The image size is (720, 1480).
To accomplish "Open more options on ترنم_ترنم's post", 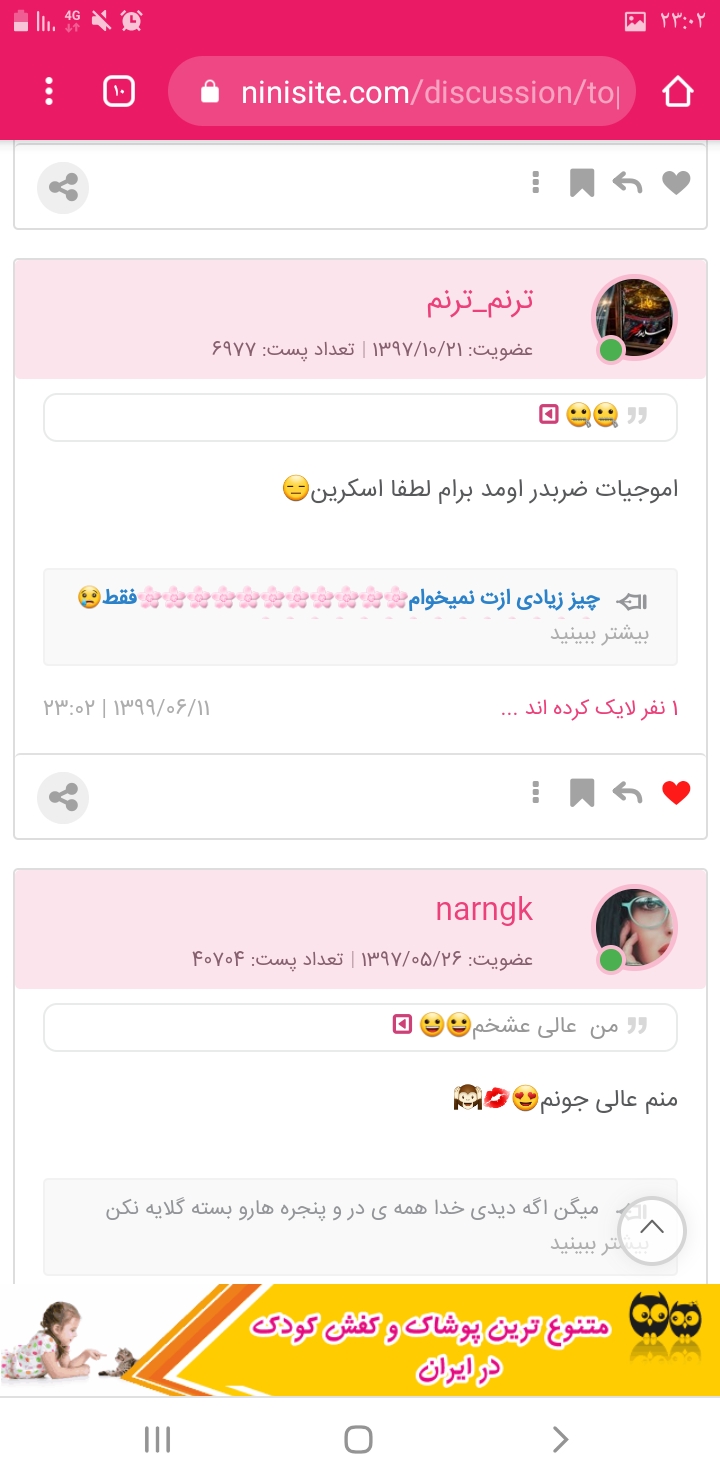I will coord(536,794).
